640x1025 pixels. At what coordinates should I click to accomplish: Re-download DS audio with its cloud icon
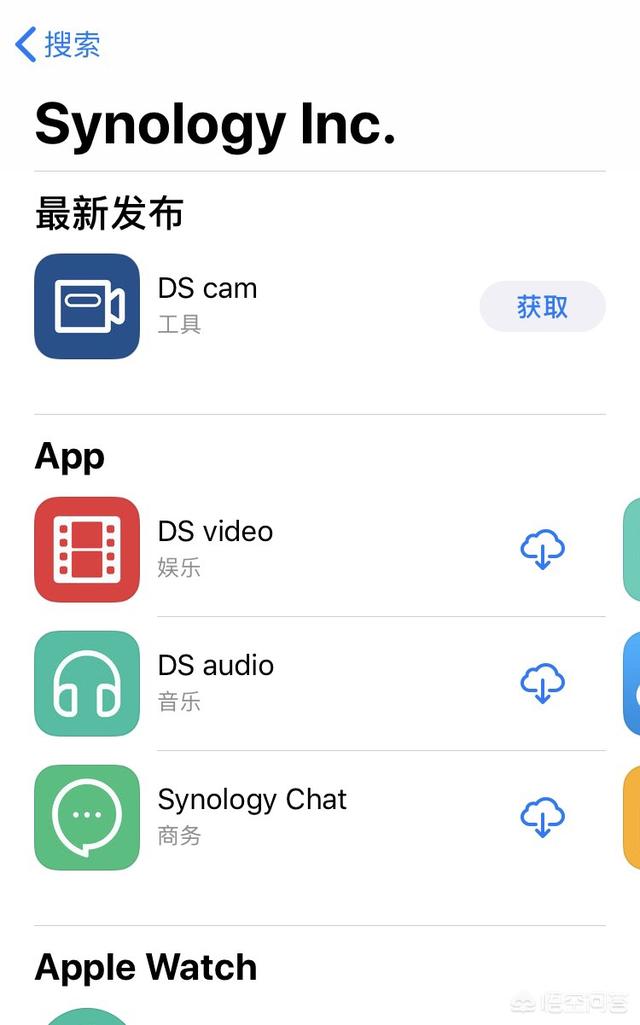point(542,683)
